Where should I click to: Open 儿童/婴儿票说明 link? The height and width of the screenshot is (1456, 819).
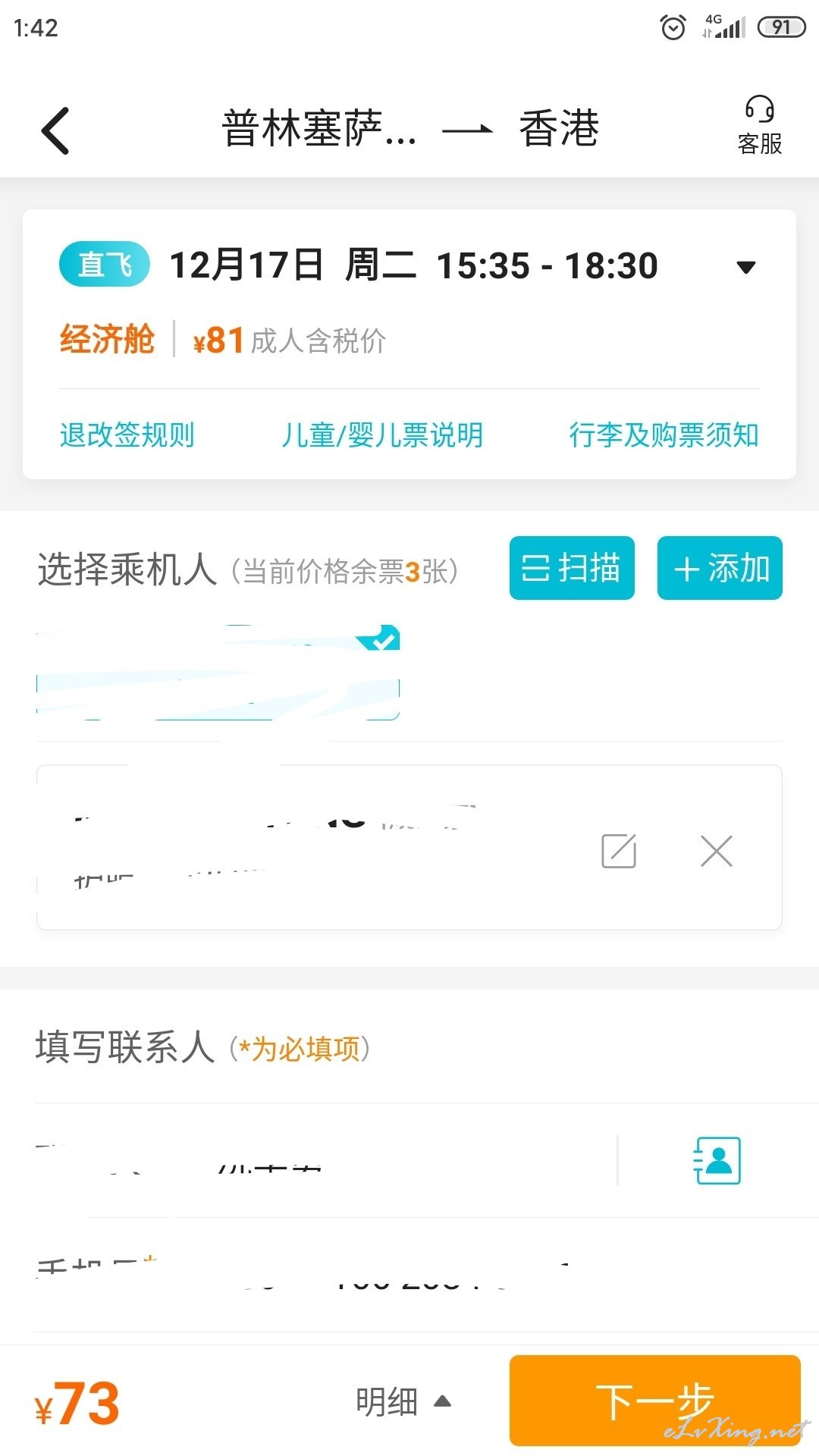382,435
